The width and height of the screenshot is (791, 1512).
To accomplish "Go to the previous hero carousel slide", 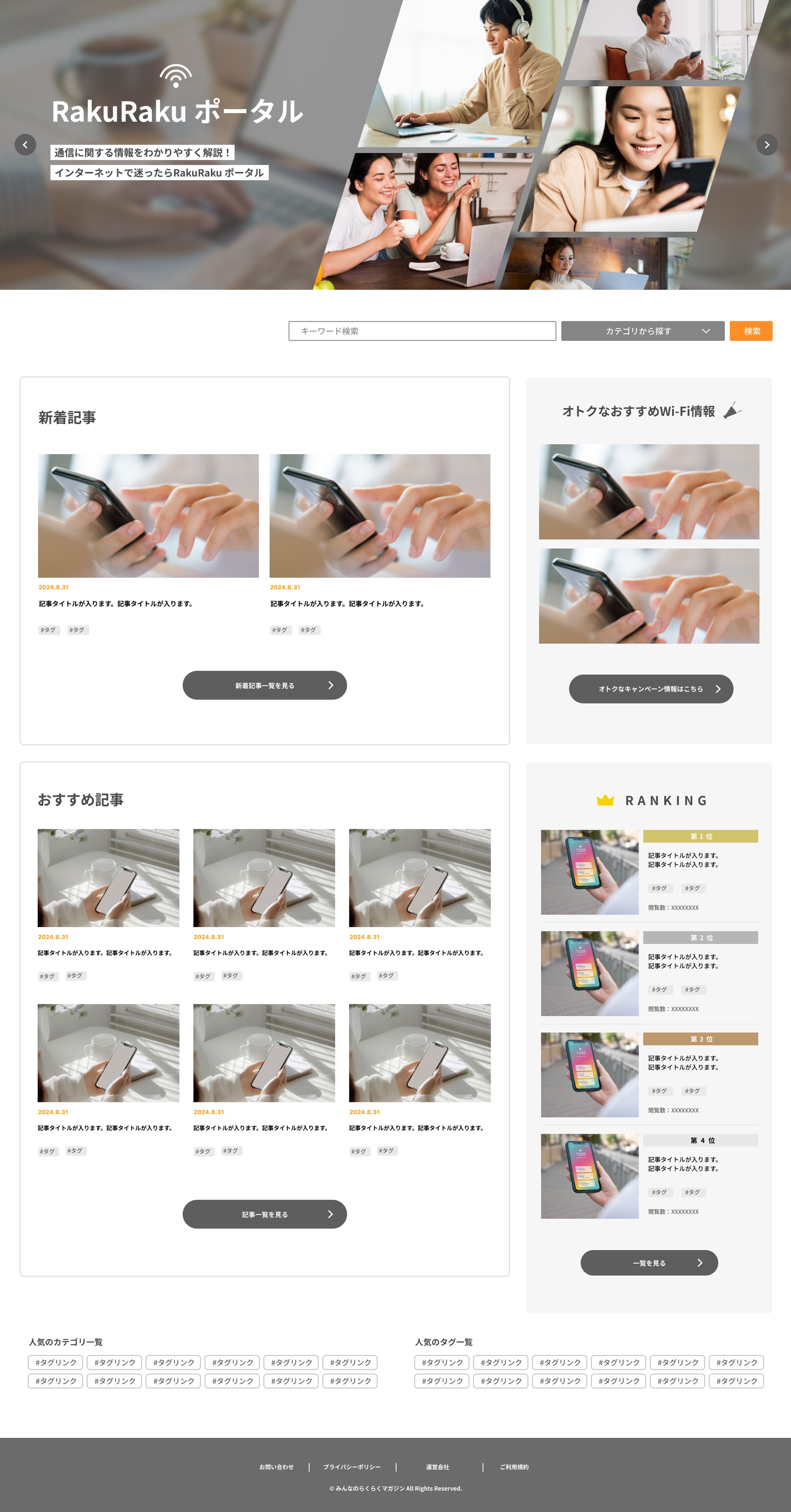I will click(x=25, y=145).
